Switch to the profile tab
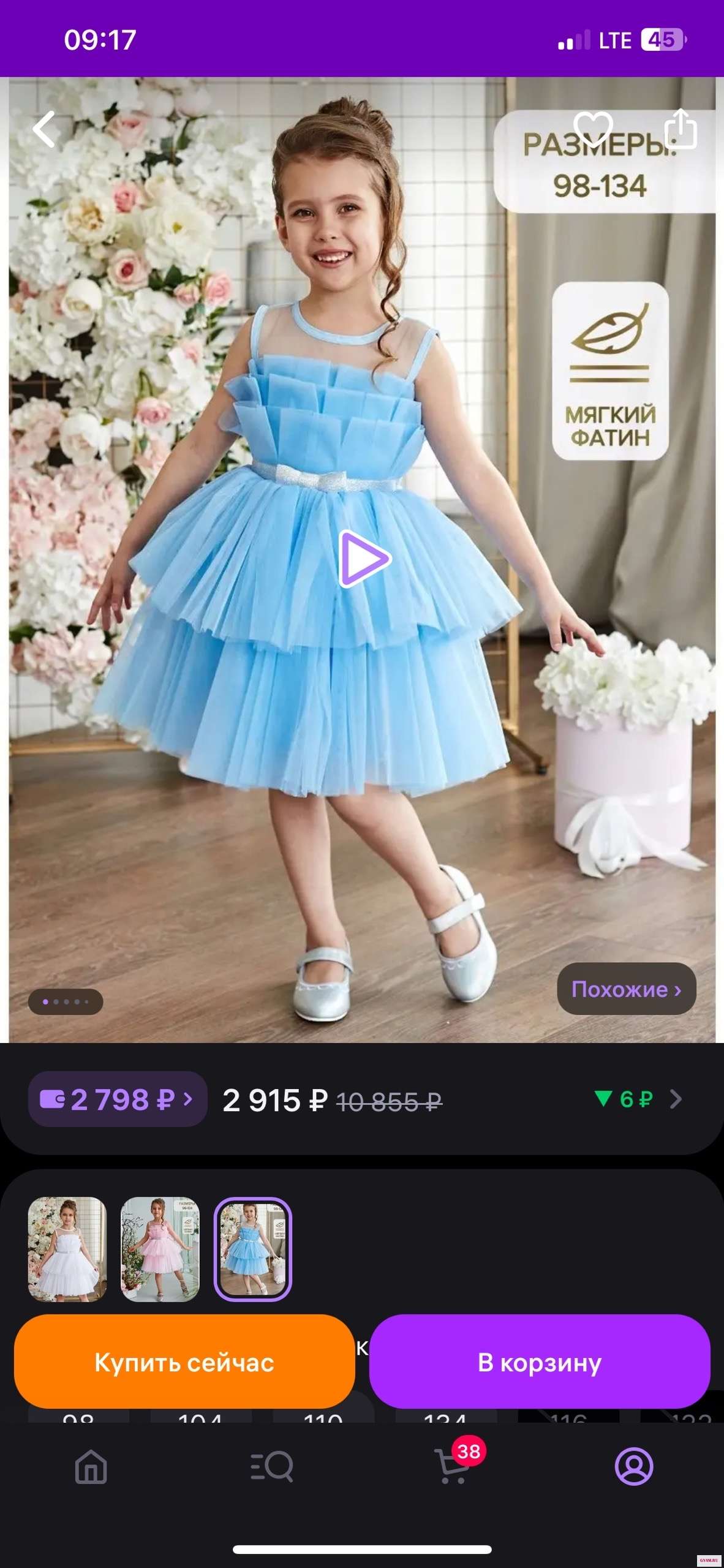Viewport: 724px width, 1568px height. click(x=633, y=1467)
